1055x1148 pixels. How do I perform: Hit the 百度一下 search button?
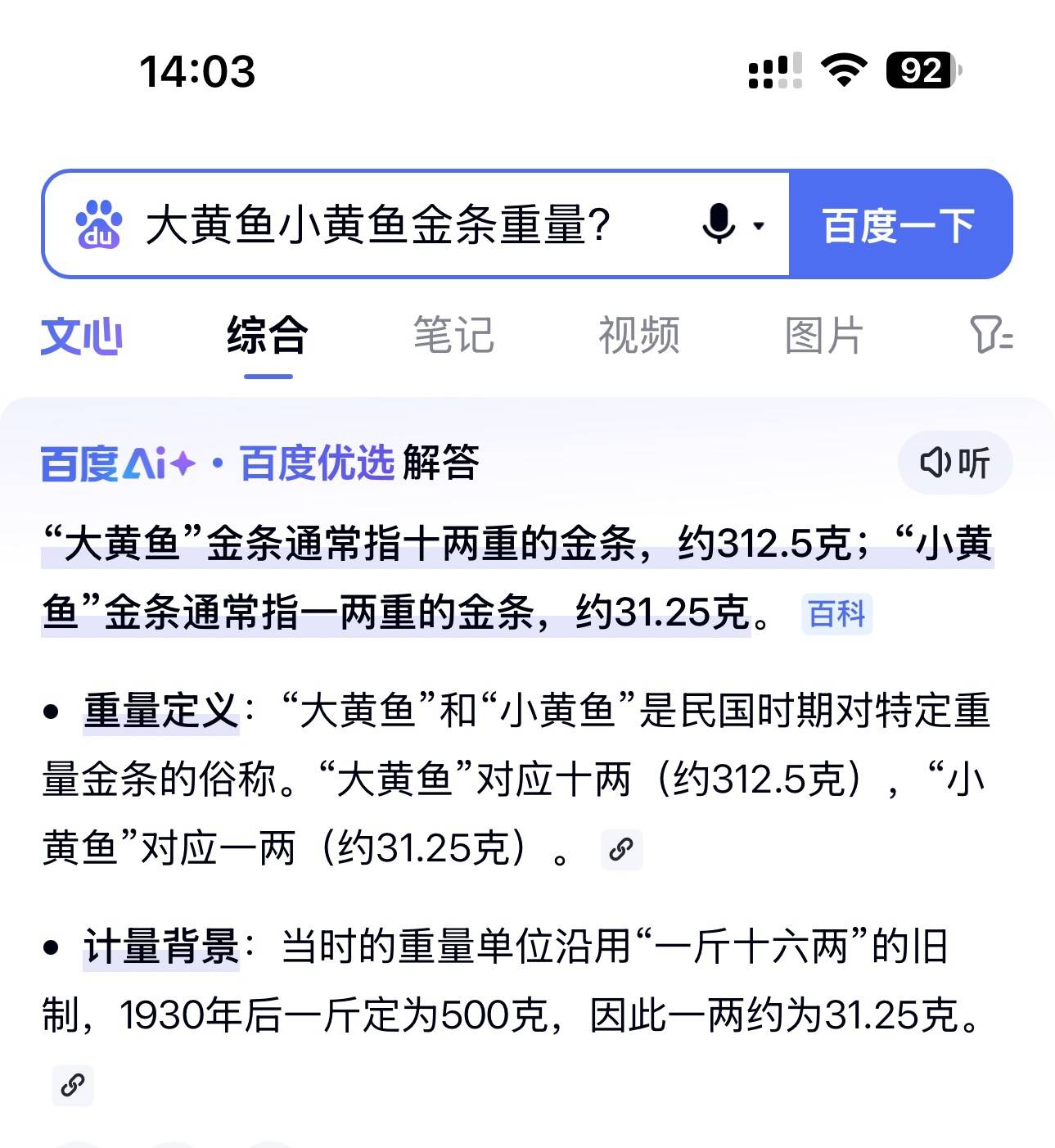pos(899,224)
